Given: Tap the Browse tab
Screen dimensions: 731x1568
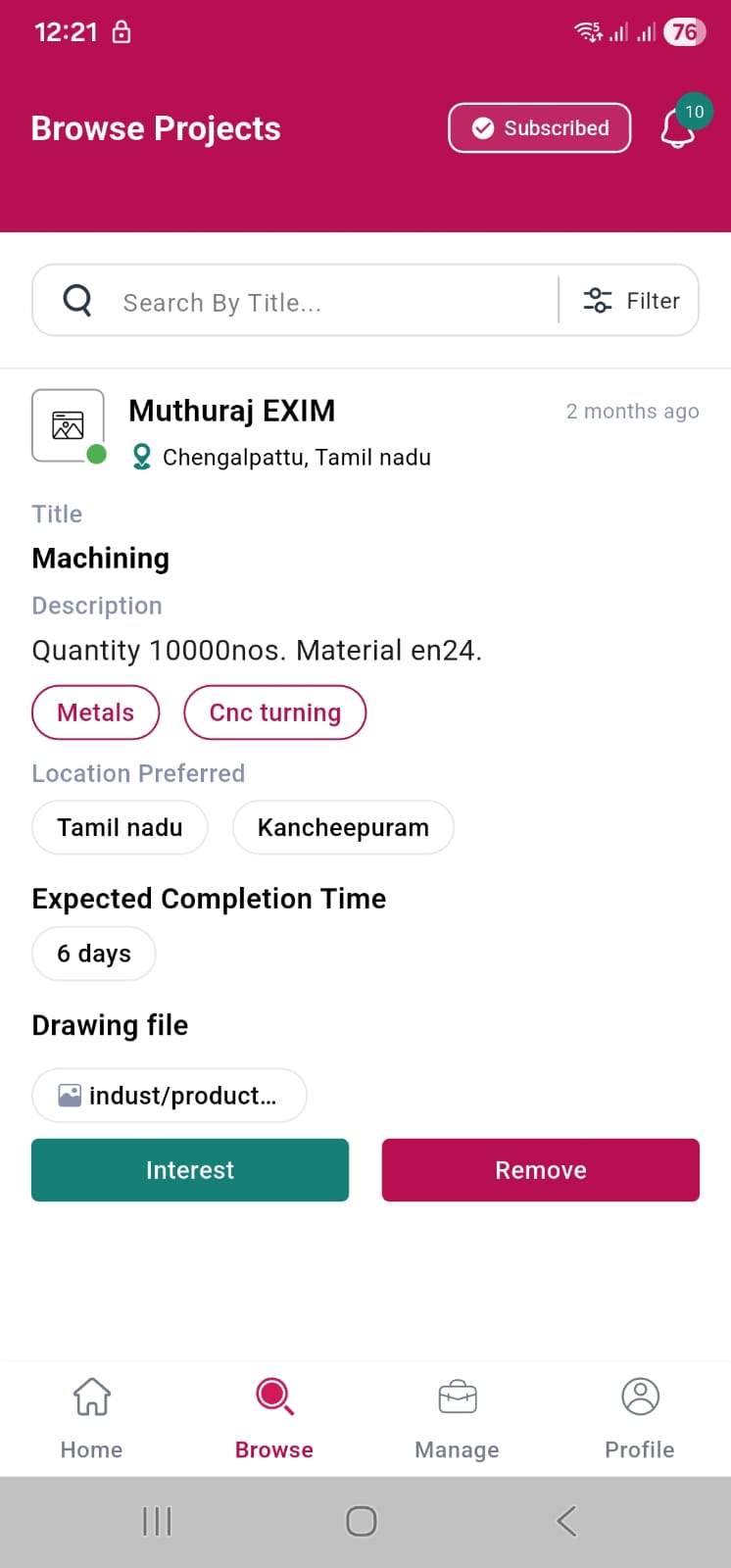Looking at the screenshot, I should click(274, 1417).
